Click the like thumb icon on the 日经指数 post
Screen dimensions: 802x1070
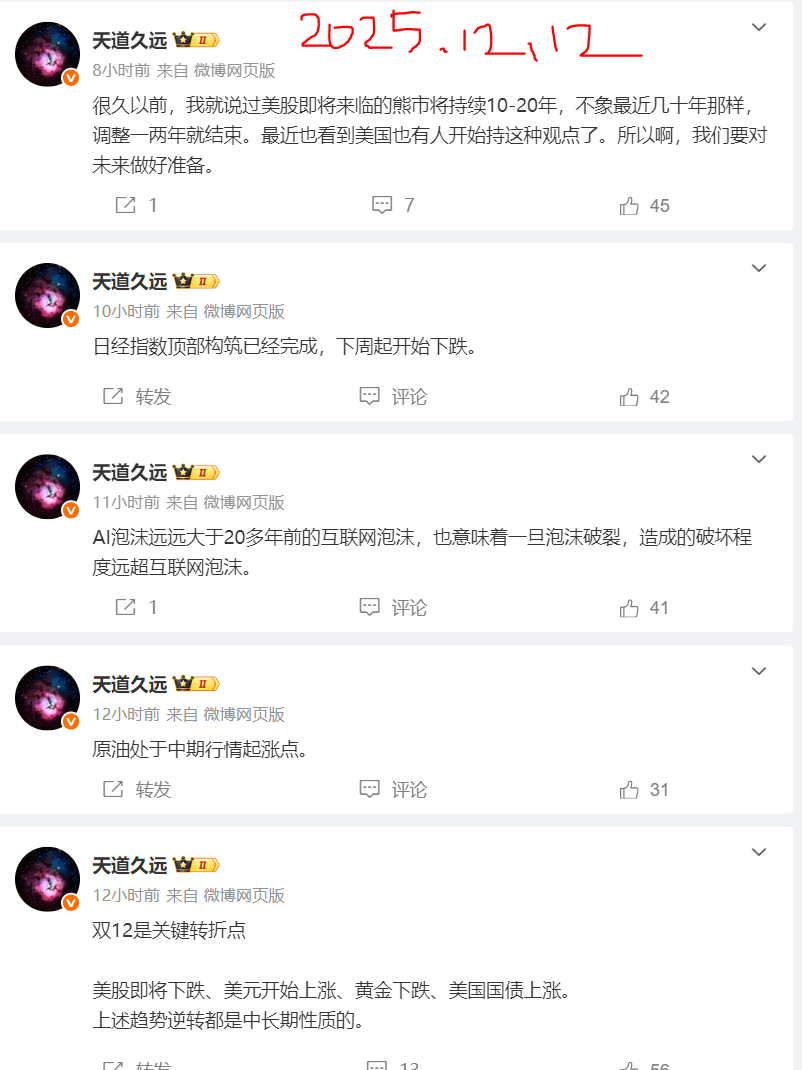click(628, 397)
